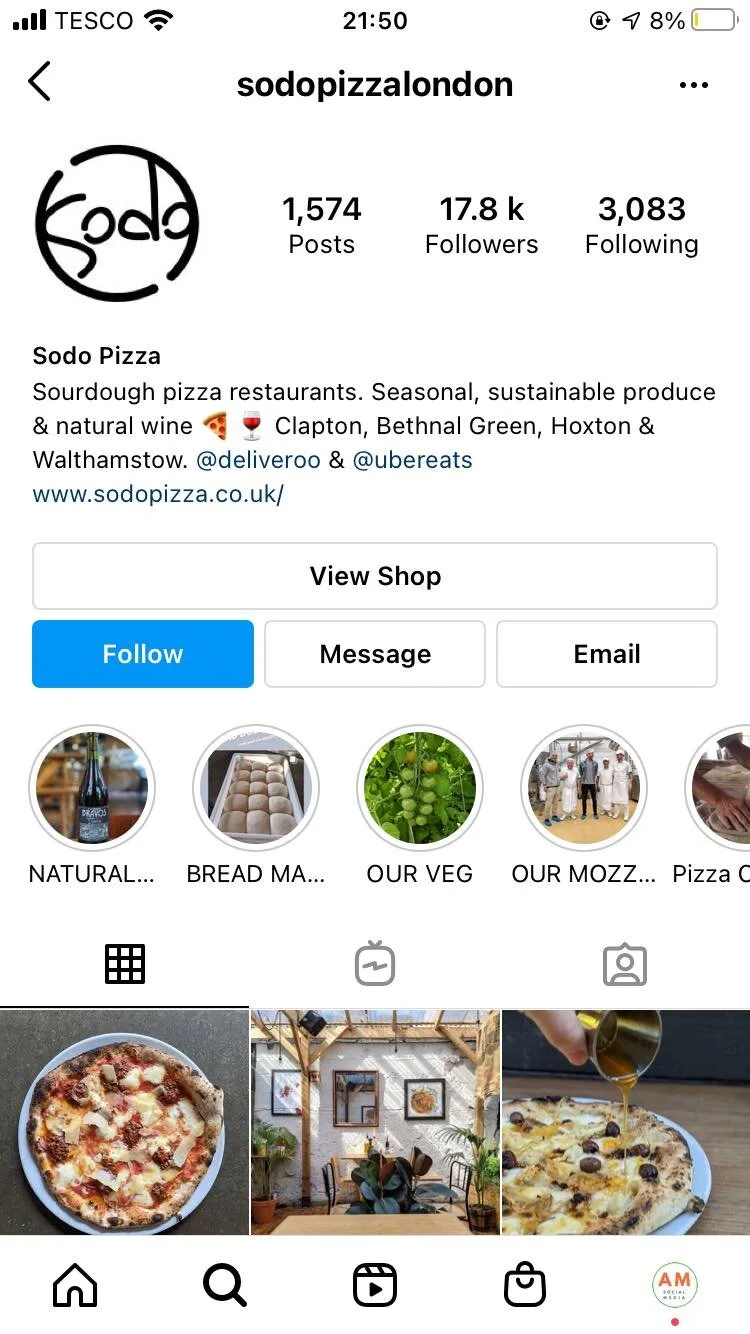
Task: Message Sodo Pizza
Action: 375,654
